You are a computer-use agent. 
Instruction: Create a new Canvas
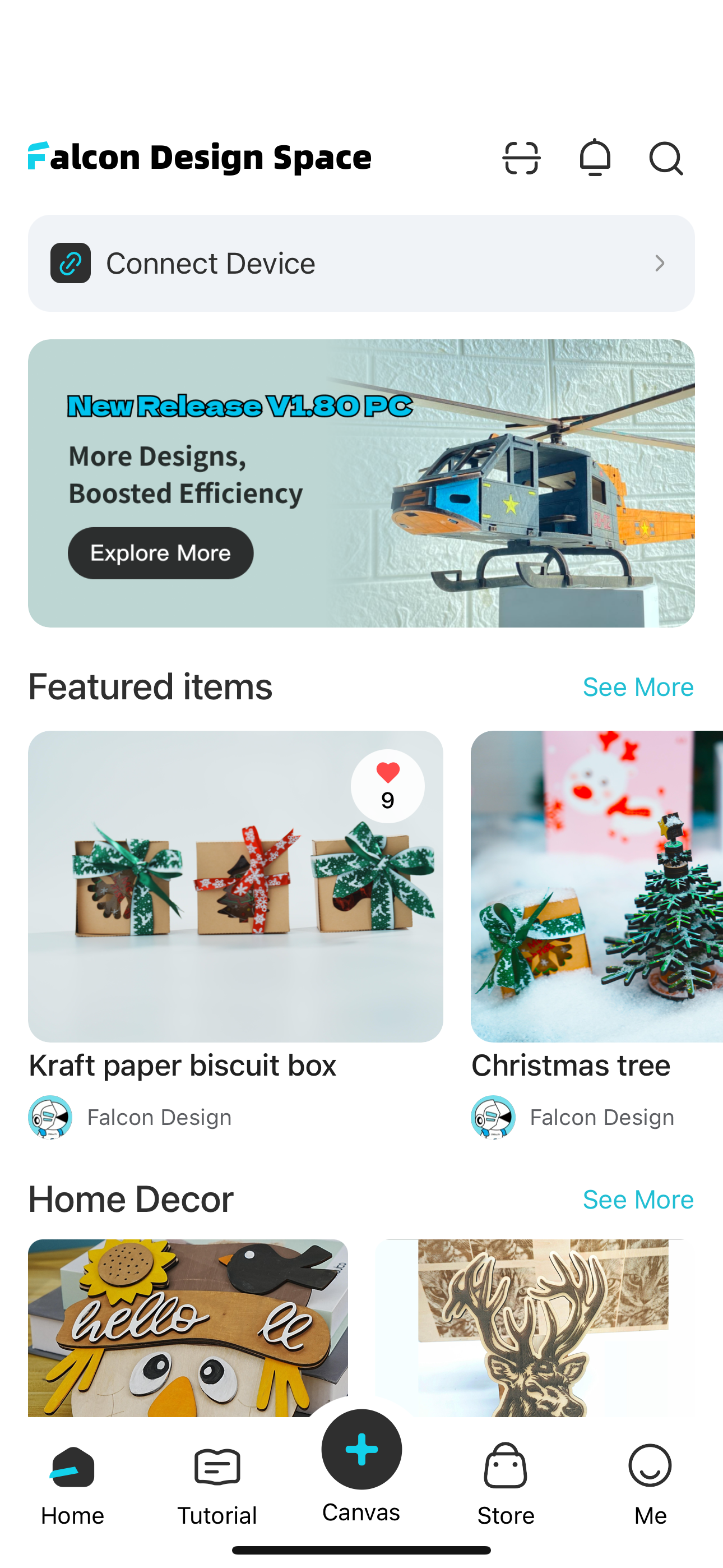pos(361,1450)
